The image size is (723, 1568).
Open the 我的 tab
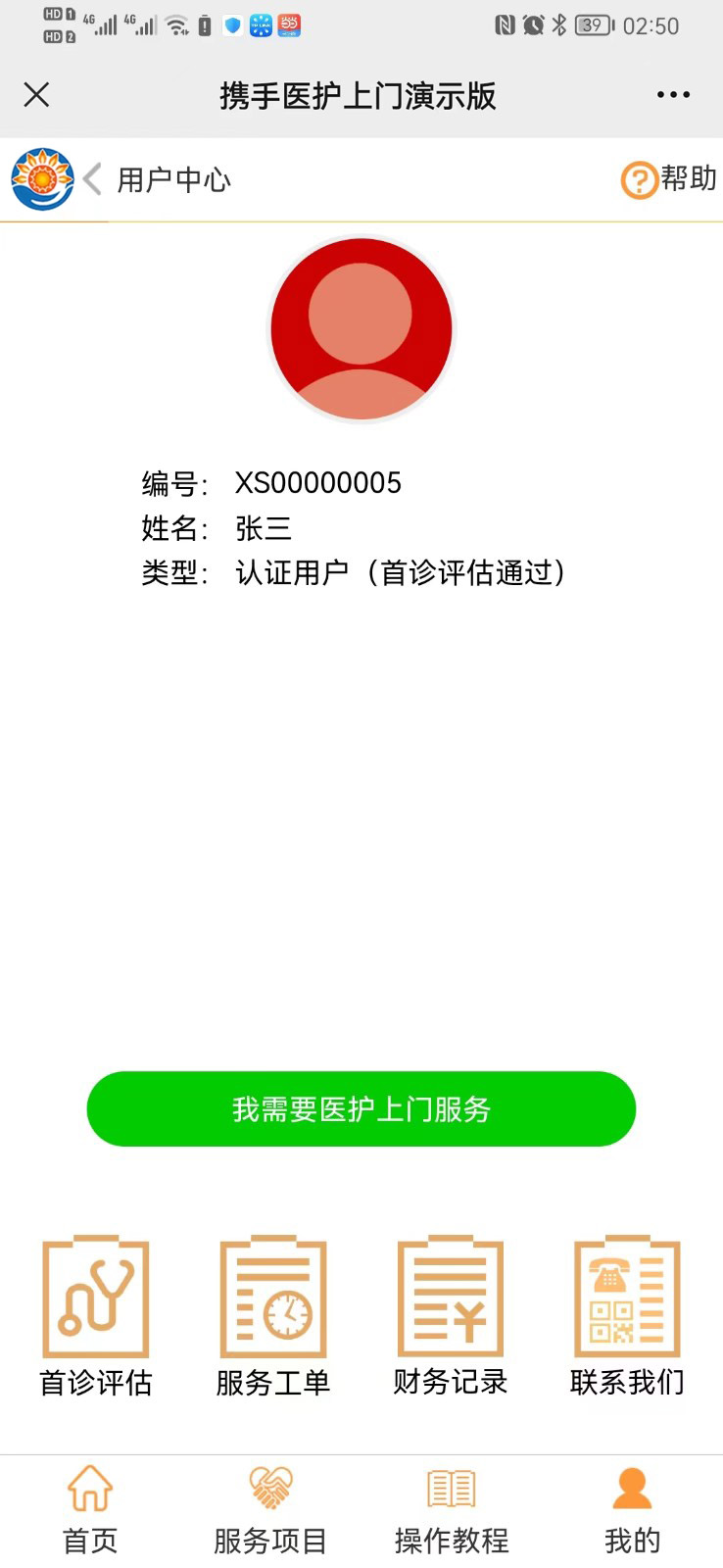pyautogui.click(x=632, y=1510)
